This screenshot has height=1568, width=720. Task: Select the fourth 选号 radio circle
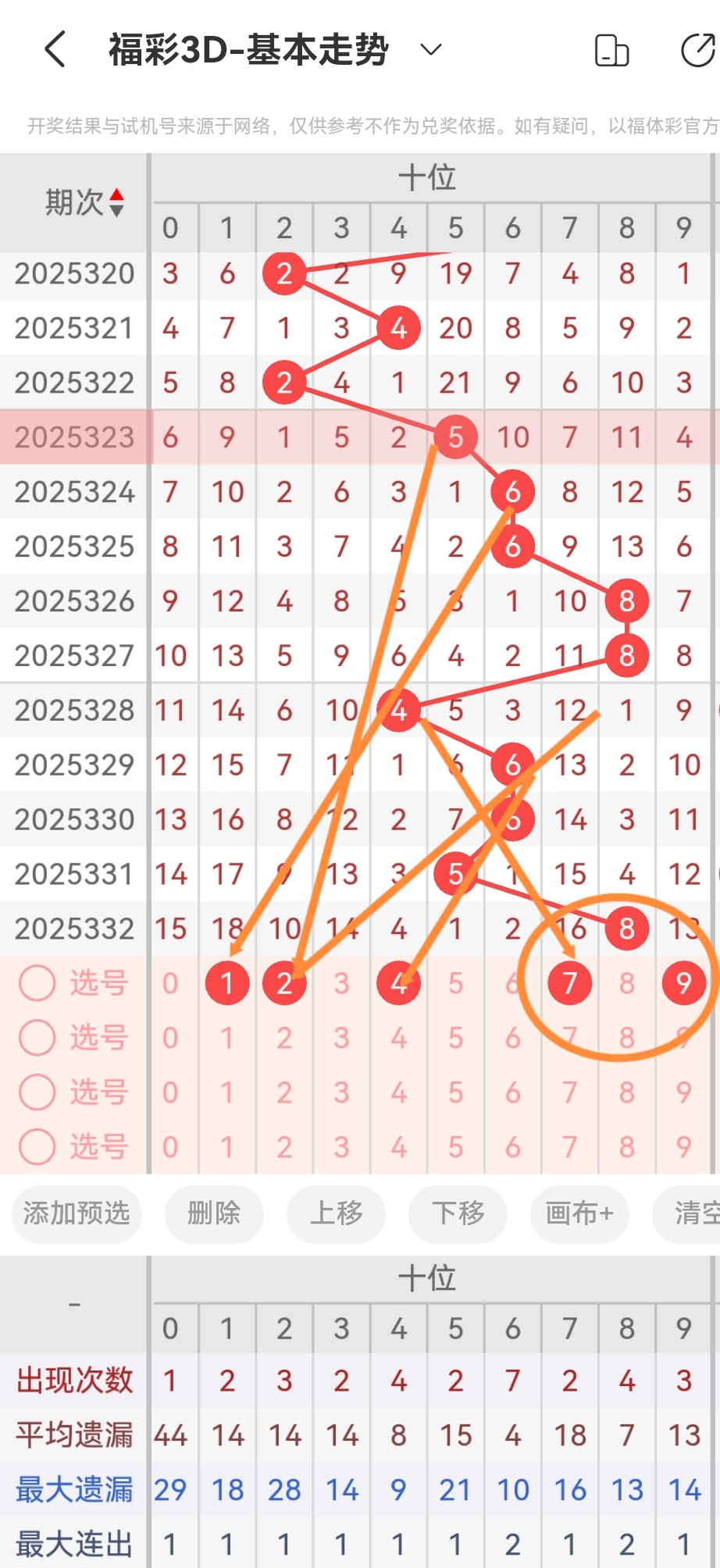(x=37, y=1147)
